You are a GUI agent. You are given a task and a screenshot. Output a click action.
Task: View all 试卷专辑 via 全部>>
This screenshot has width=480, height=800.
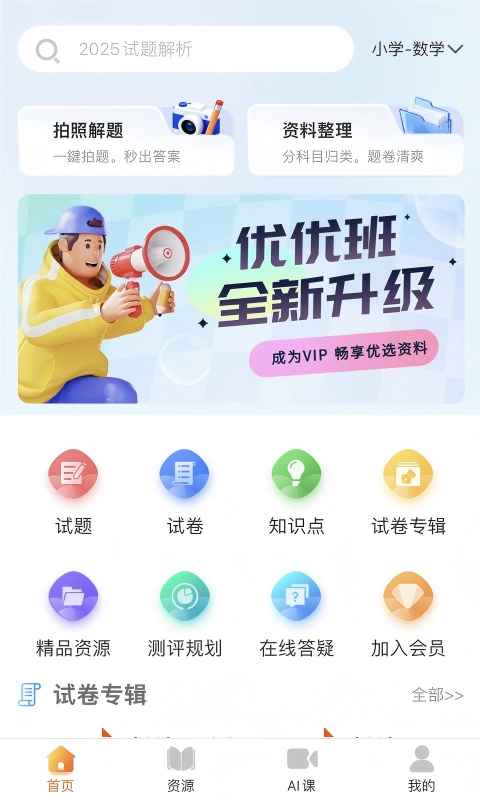(x=437, y=695)
